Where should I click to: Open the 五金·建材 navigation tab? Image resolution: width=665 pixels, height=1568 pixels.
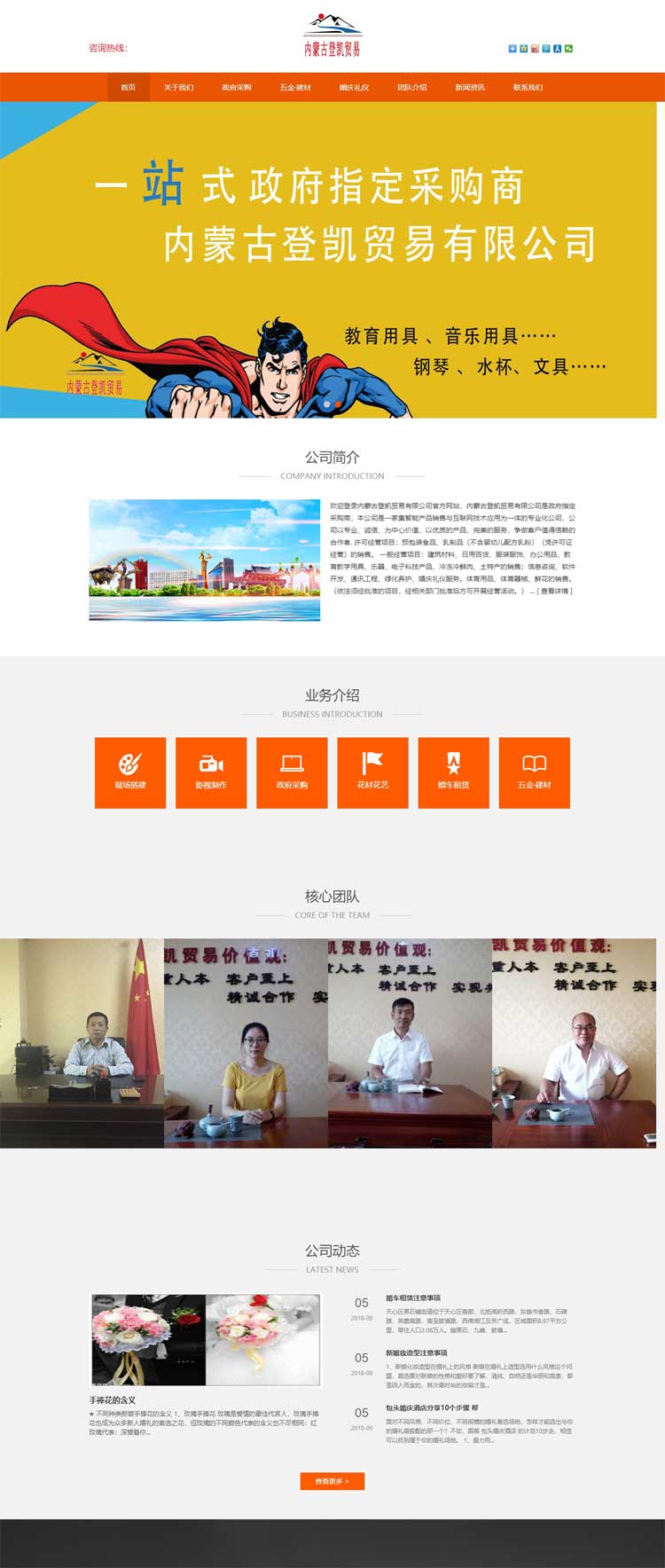[x=295, y=87]
